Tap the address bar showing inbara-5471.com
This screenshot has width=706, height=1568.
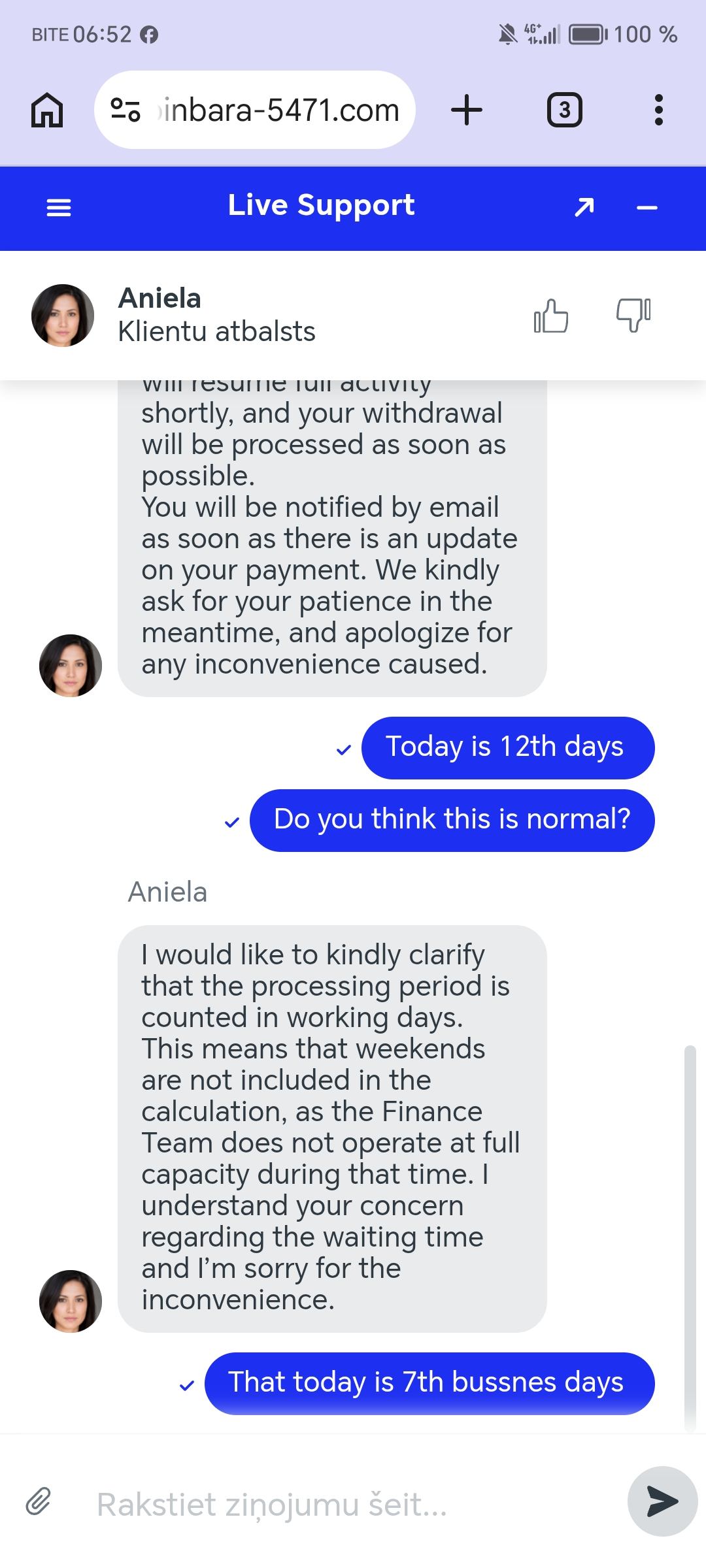(x=255, y=110)
